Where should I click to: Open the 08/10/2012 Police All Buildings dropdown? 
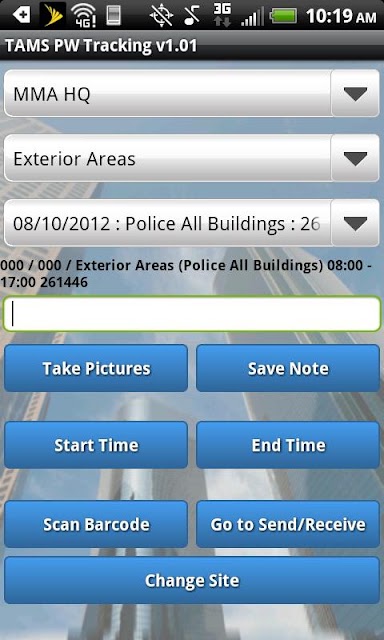click(x=192, y=223)
